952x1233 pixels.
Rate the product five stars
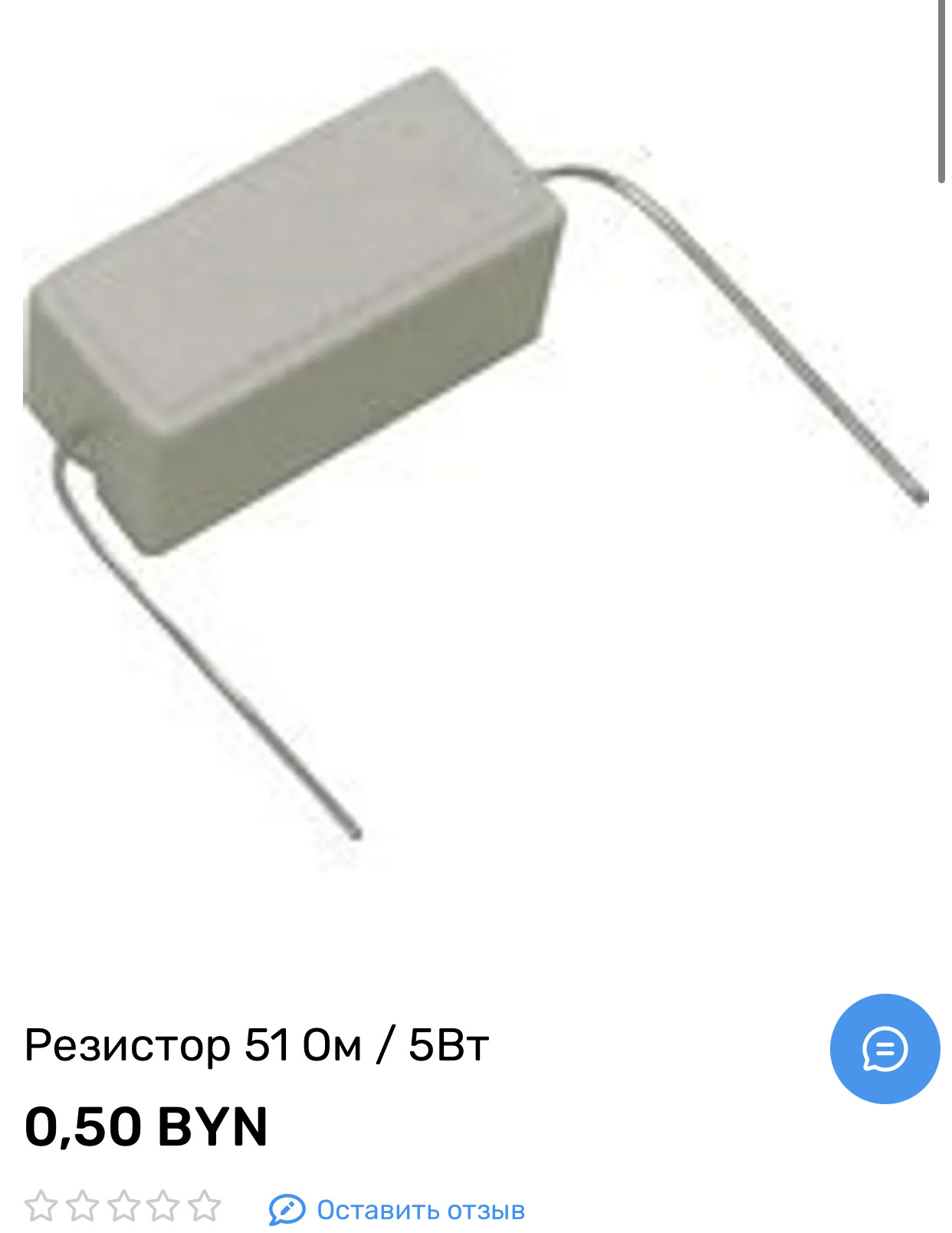[x=204, y=1206]
